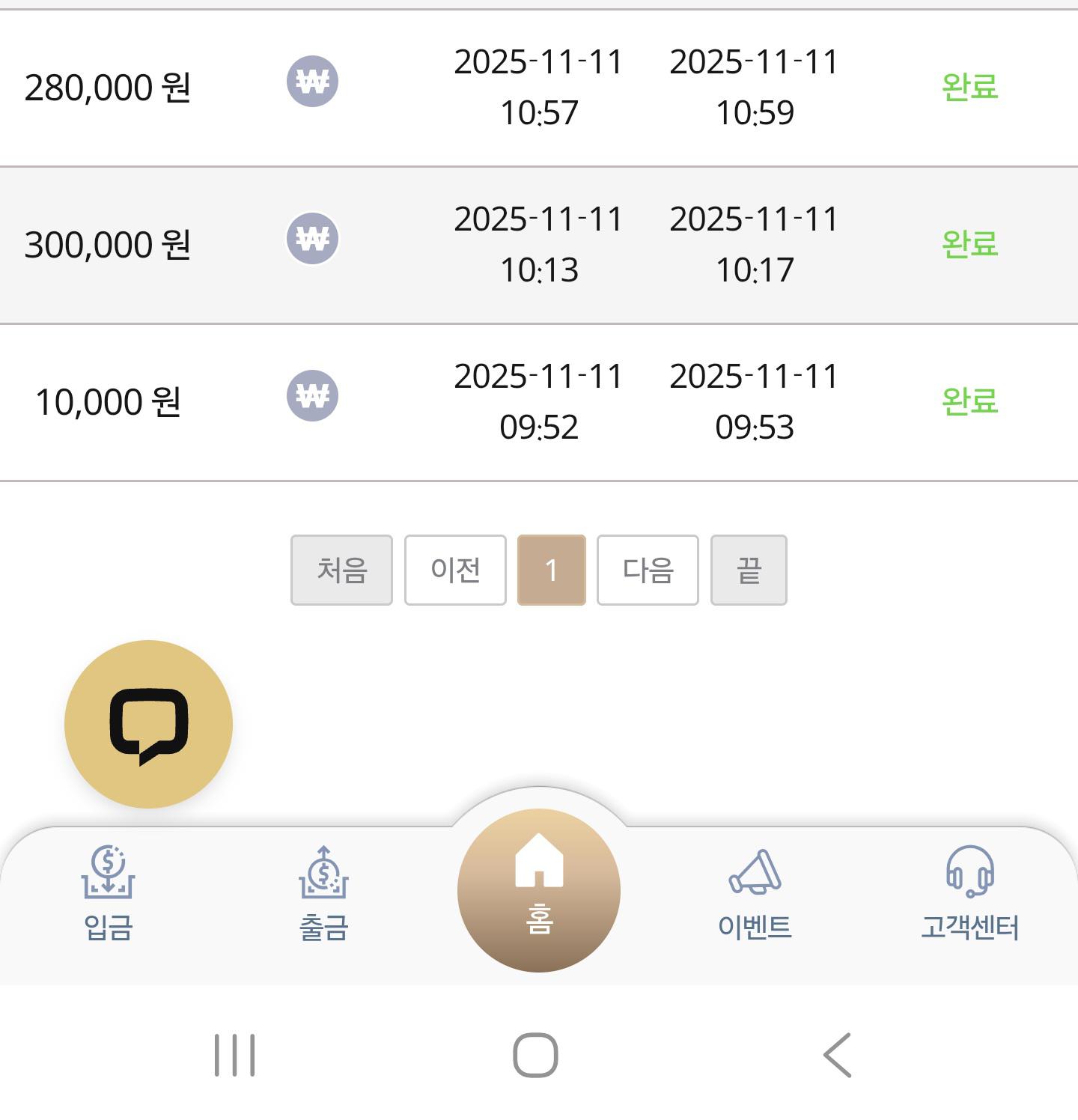Screen dimensions: 1078x1120
Task: Go to next page with 다음
Action: (648, 570)
